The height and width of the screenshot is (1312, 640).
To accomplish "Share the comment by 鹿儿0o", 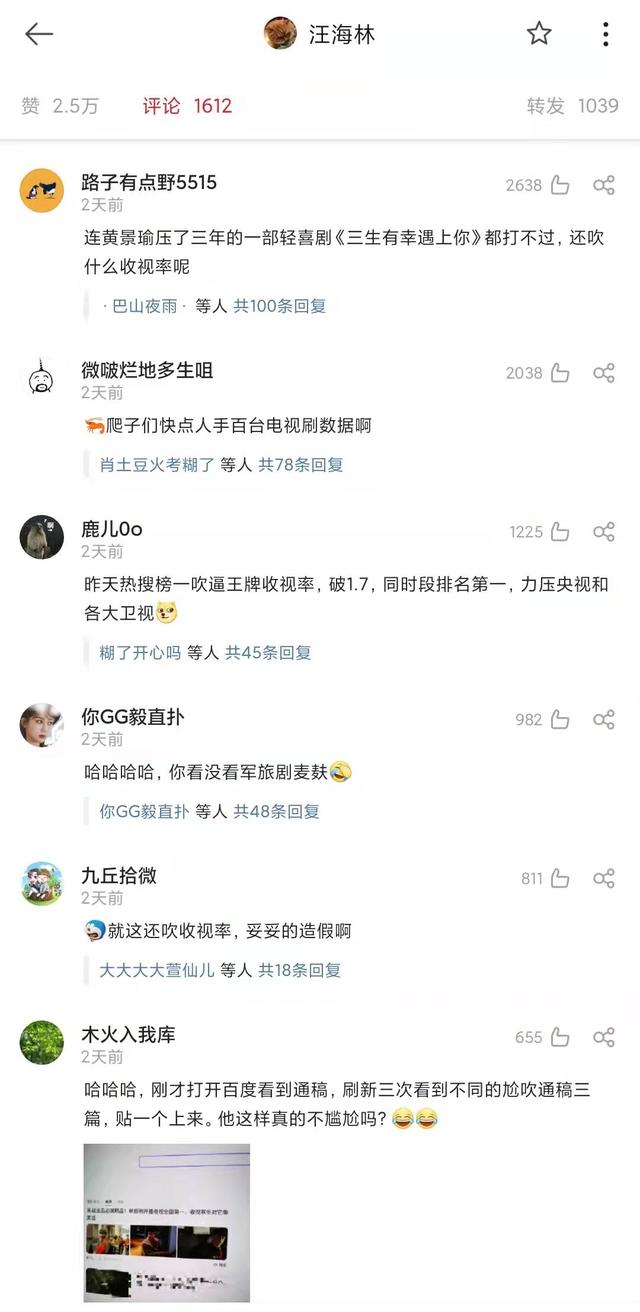I will coord(604,532).
